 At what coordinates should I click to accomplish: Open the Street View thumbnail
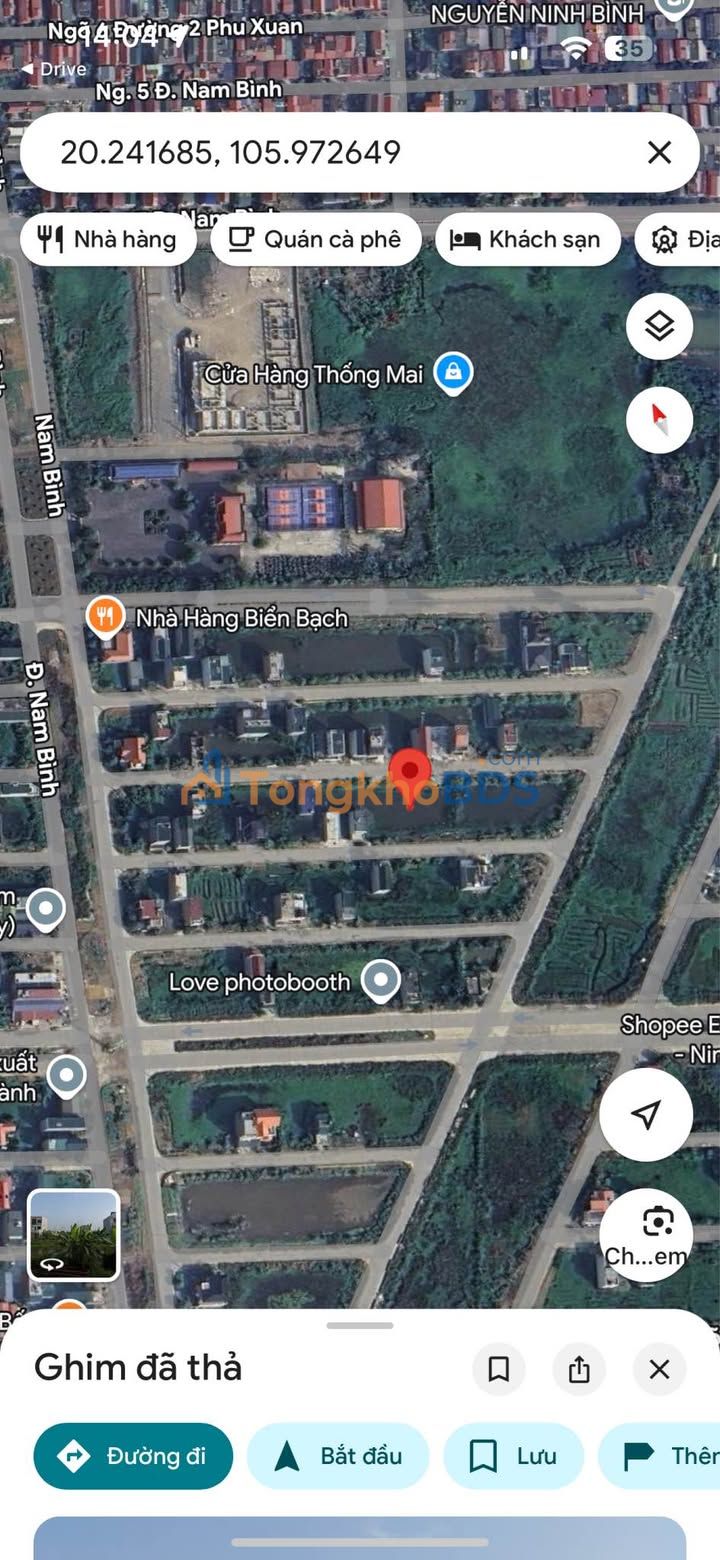(73, 1235)
